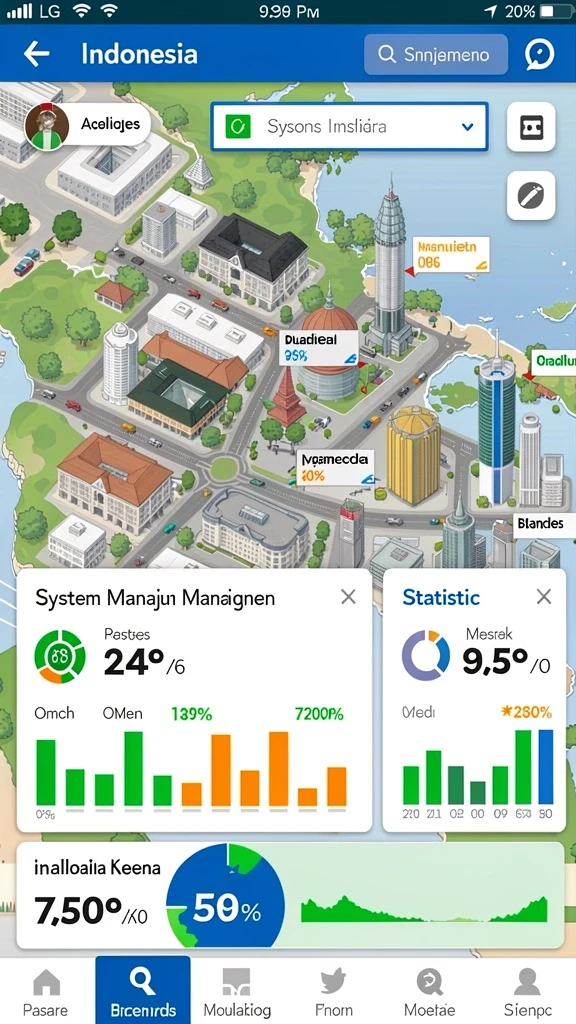This screenshot has width=576, height=1024.
Task: Tap the square map layer button
Action: click(531, 127)
